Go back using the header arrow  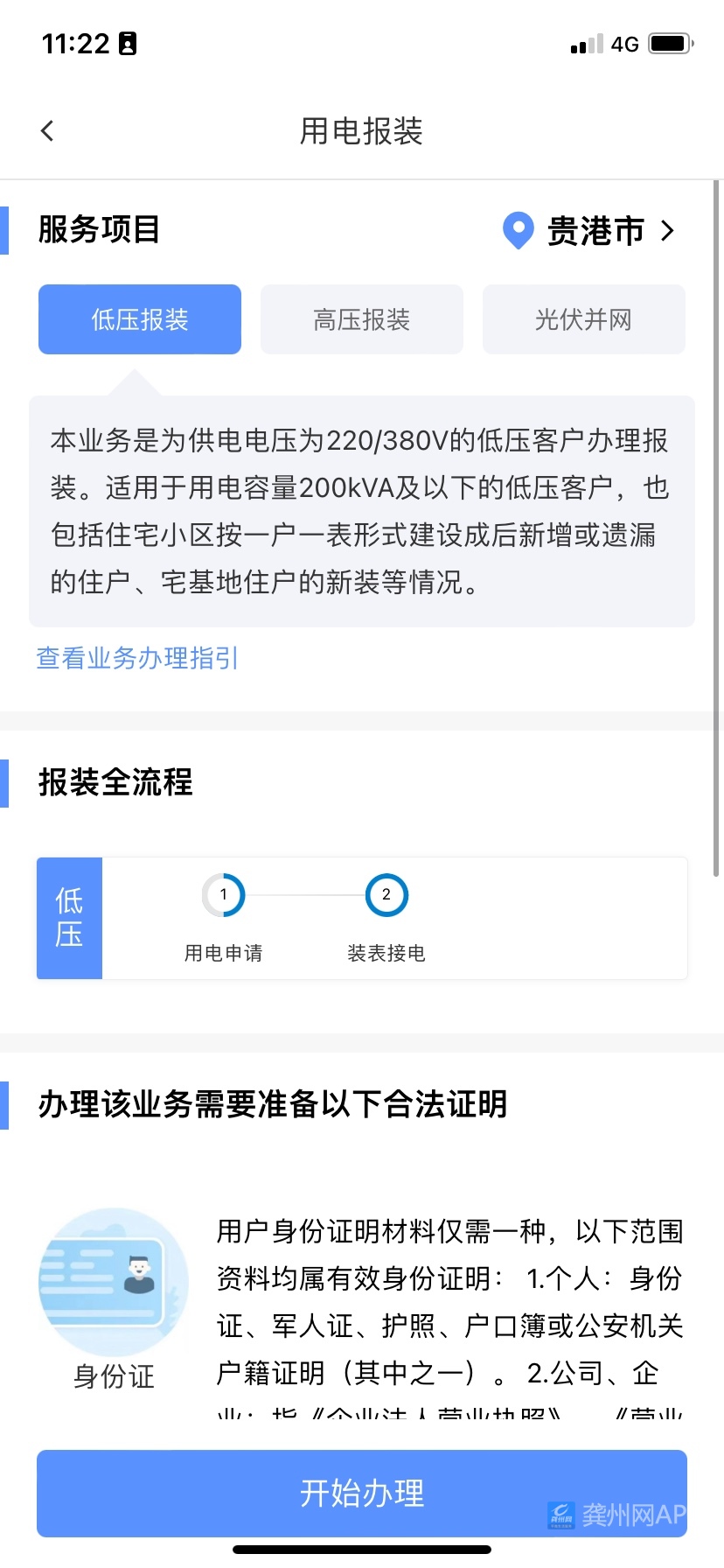[47, 131]
